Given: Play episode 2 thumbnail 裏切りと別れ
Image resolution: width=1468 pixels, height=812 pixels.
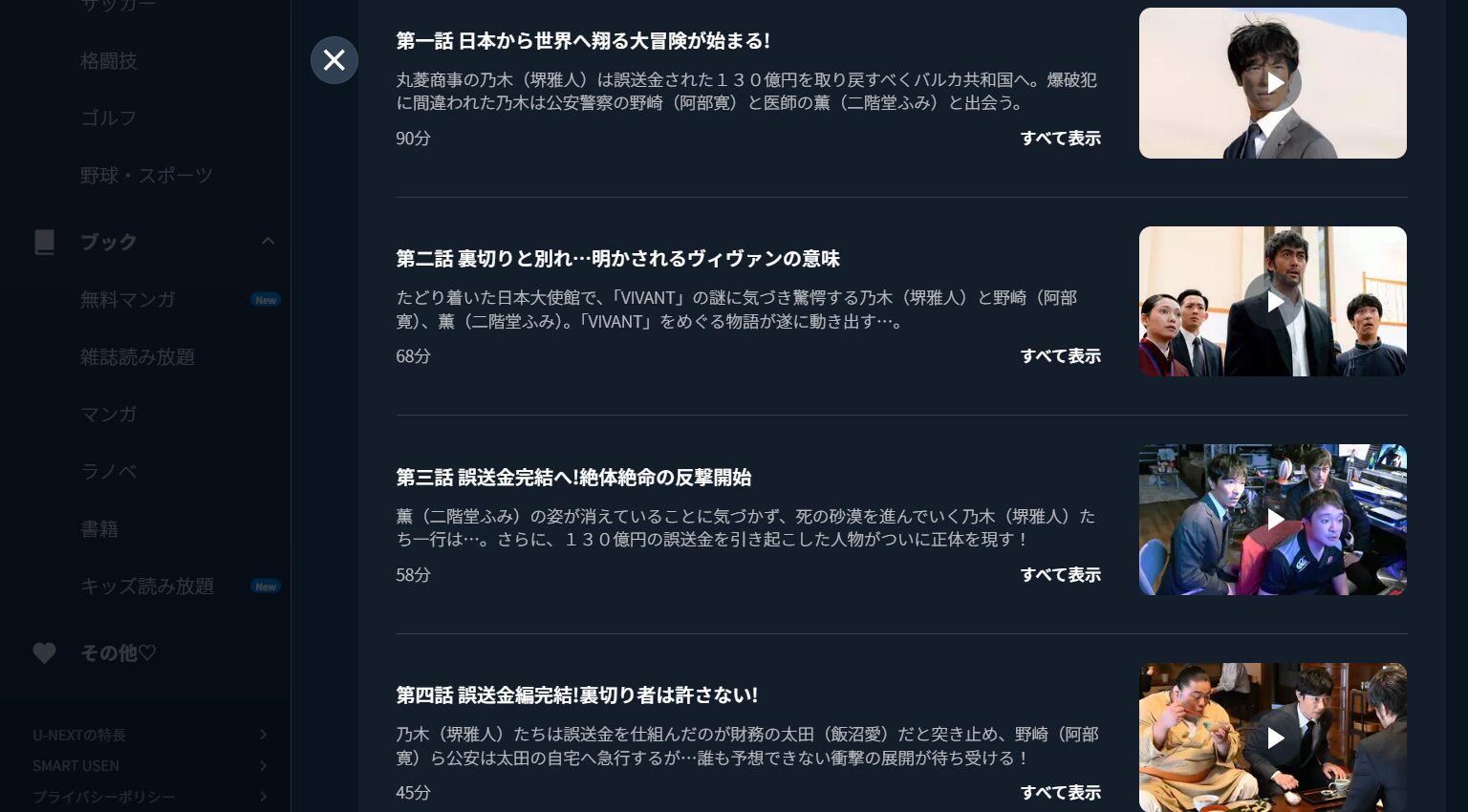Looking at the screenshot, I should click(x=1272, y=302).
